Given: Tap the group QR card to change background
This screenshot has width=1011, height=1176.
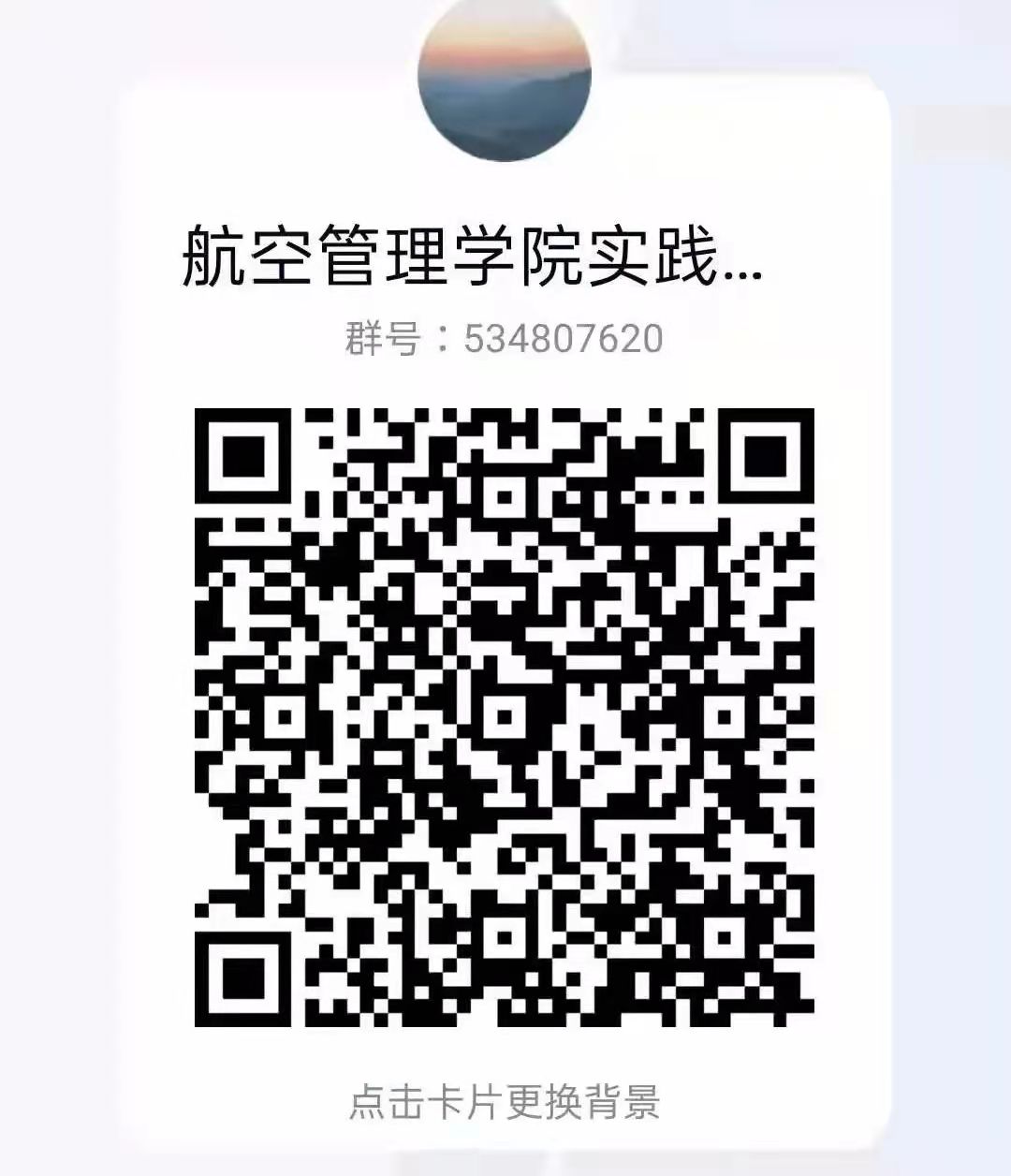Looking at the screenshot, I should [505, 1102].
